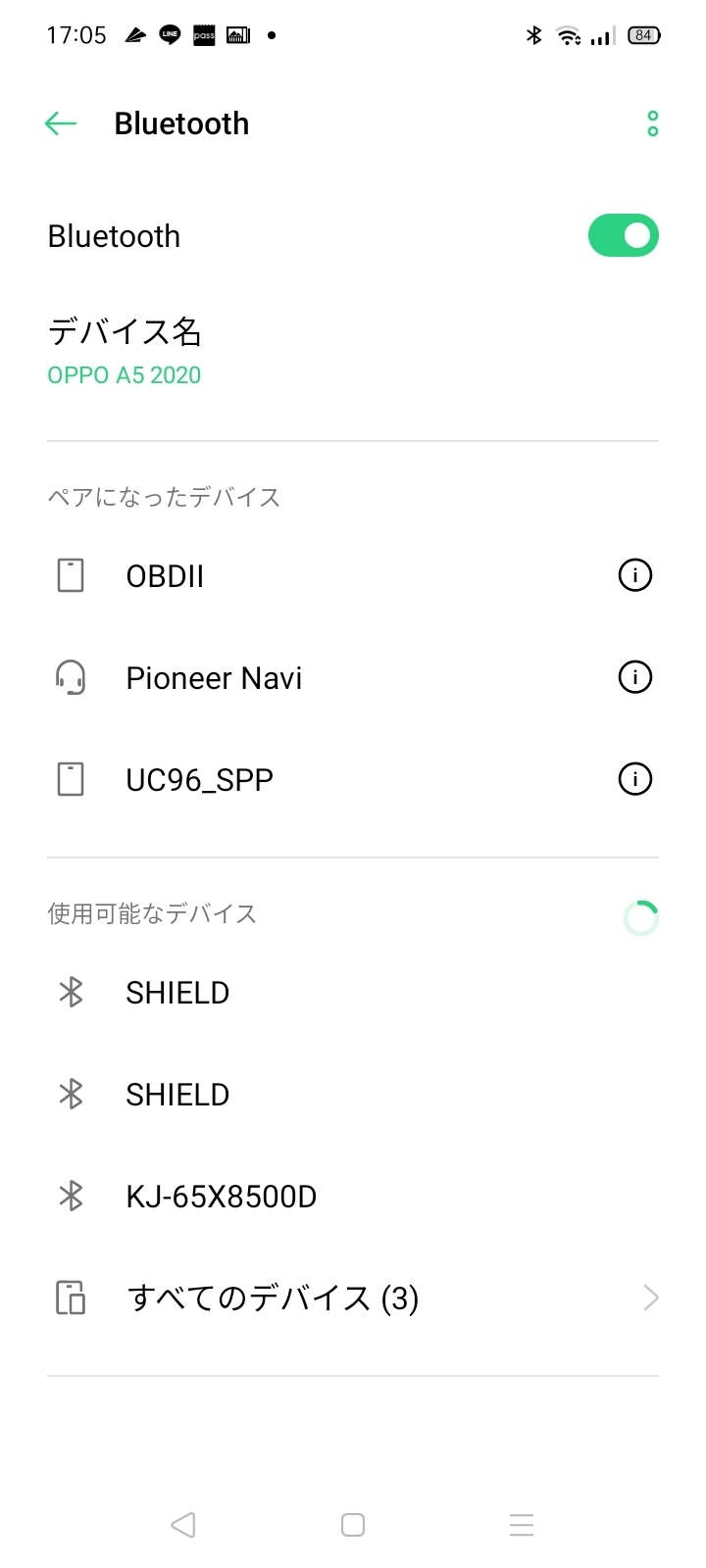
Task: Pair with KJ-65X8500D
Action: click(353, 1197)
